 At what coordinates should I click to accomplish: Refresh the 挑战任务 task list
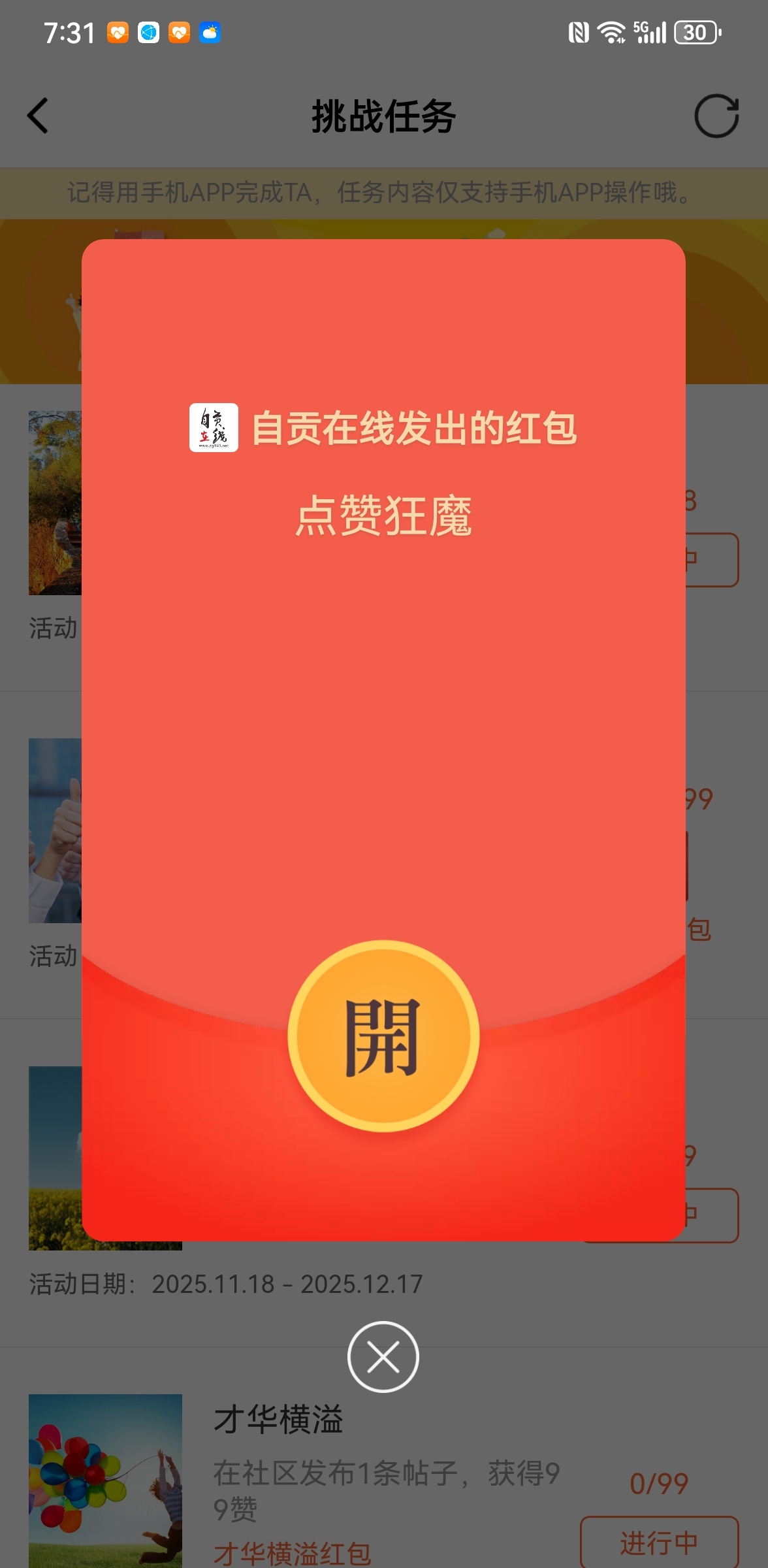716,116
